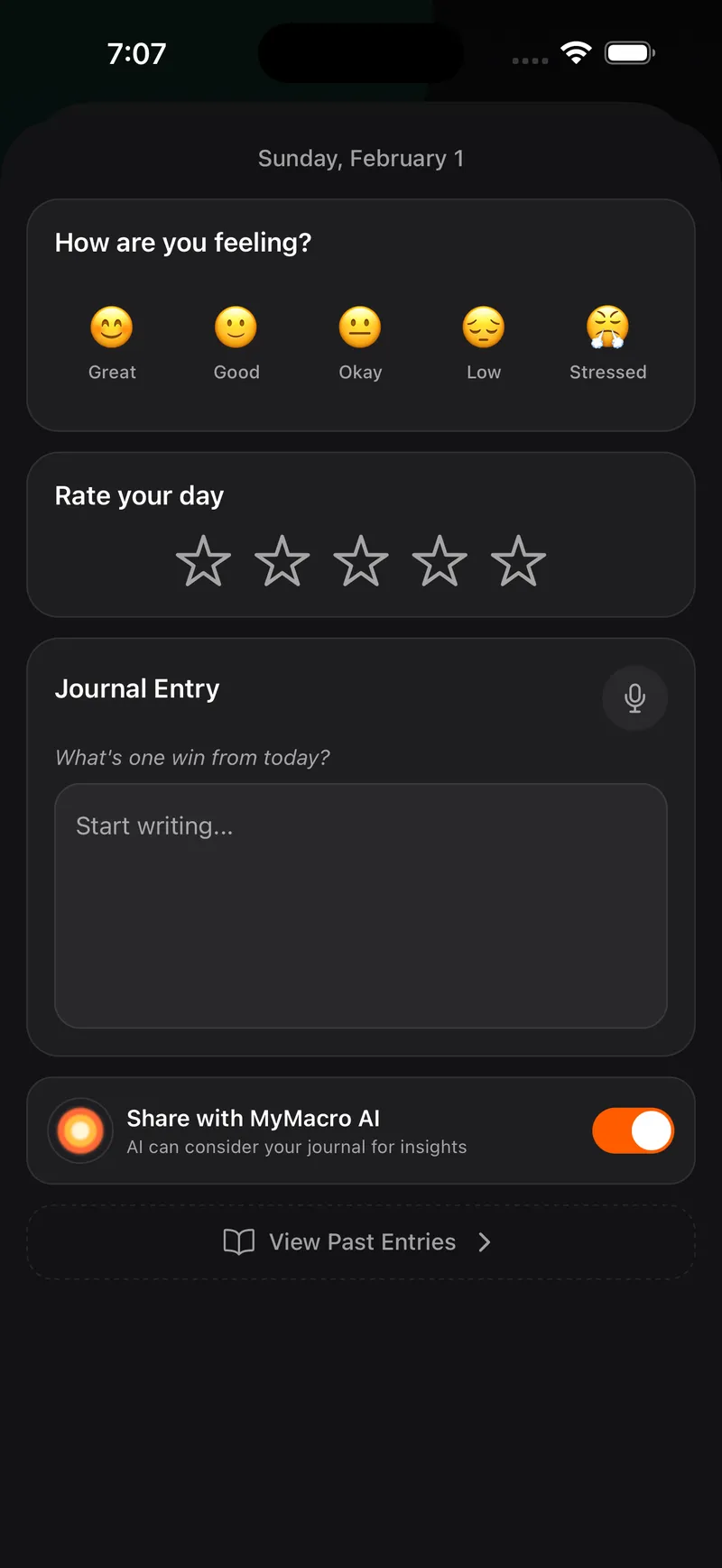The width and height of the screenshot is (722, 1568).
Task: Switch the MyMacro AI sharing toggle
Action: (633, 1130)
